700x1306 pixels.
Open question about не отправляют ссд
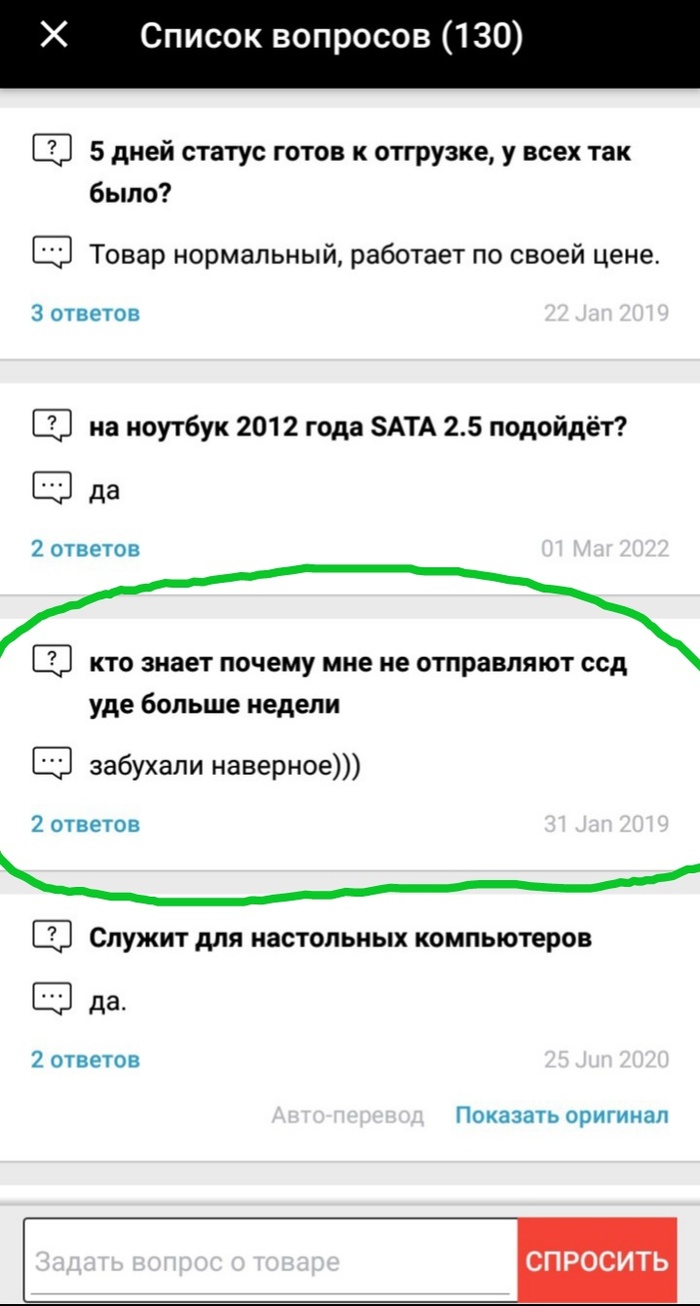(x=358, y=683)
